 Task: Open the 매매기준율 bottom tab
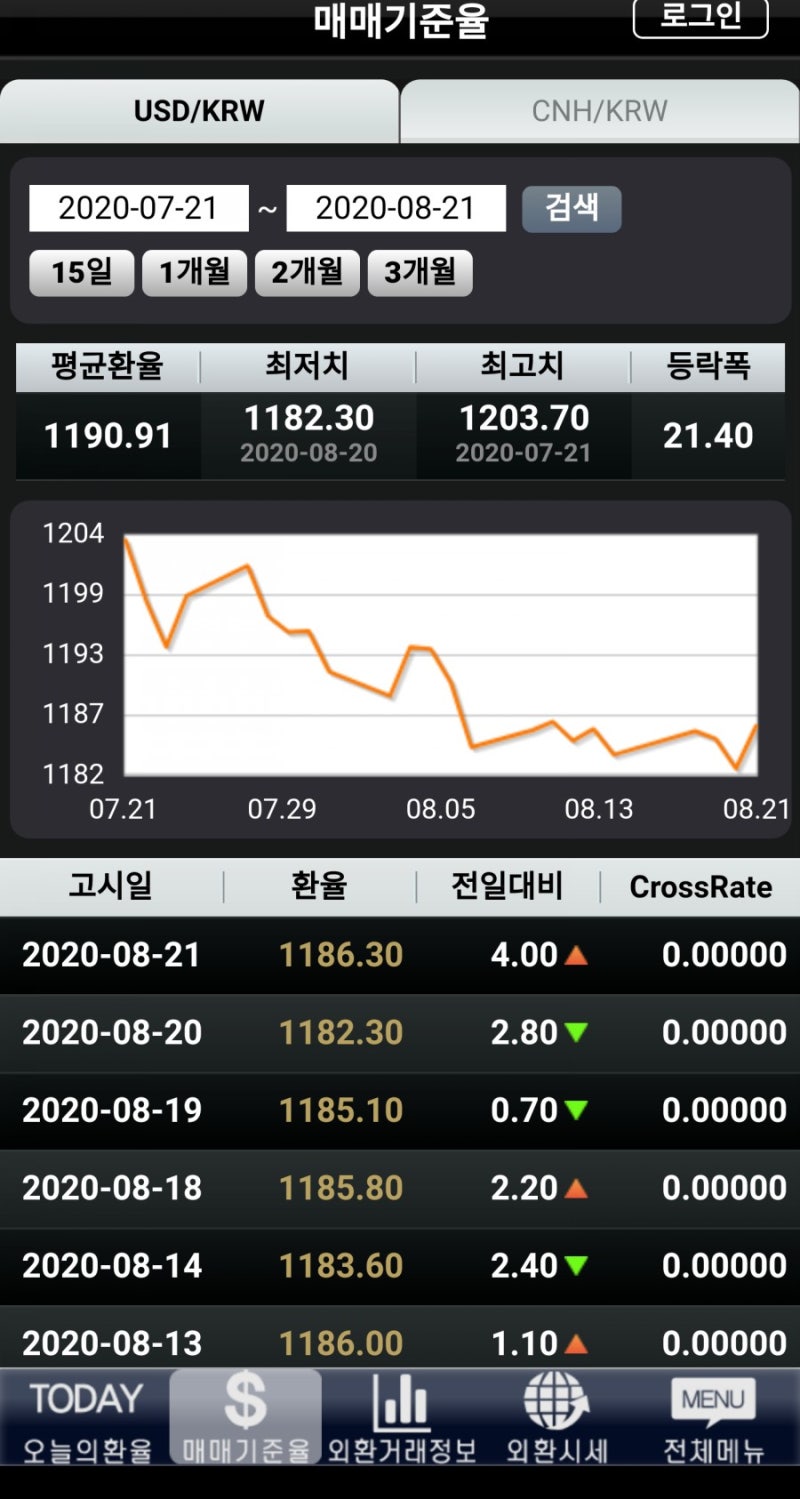(246, 1417)
